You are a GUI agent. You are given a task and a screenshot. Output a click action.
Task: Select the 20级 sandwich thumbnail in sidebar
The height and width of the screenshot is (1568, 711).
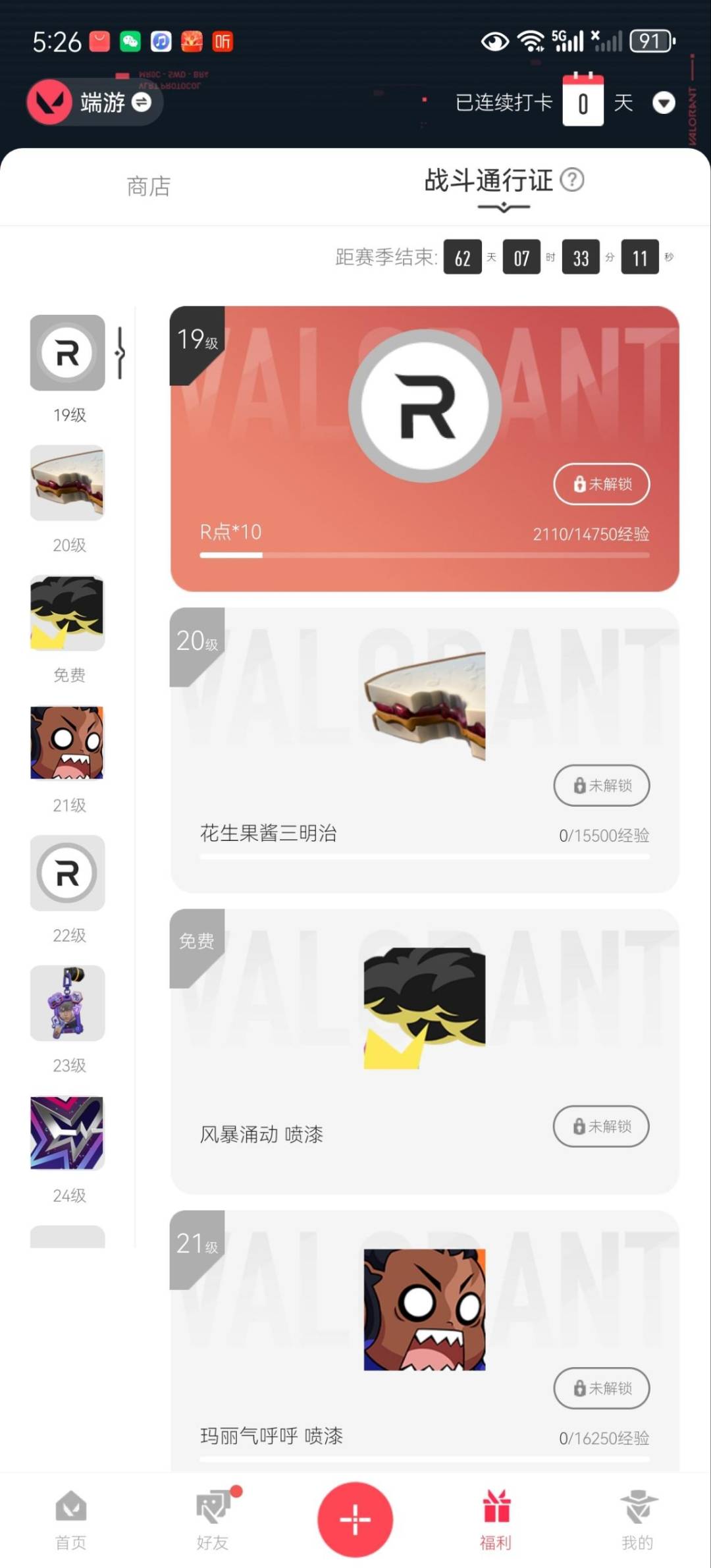[x=66, y=483]
